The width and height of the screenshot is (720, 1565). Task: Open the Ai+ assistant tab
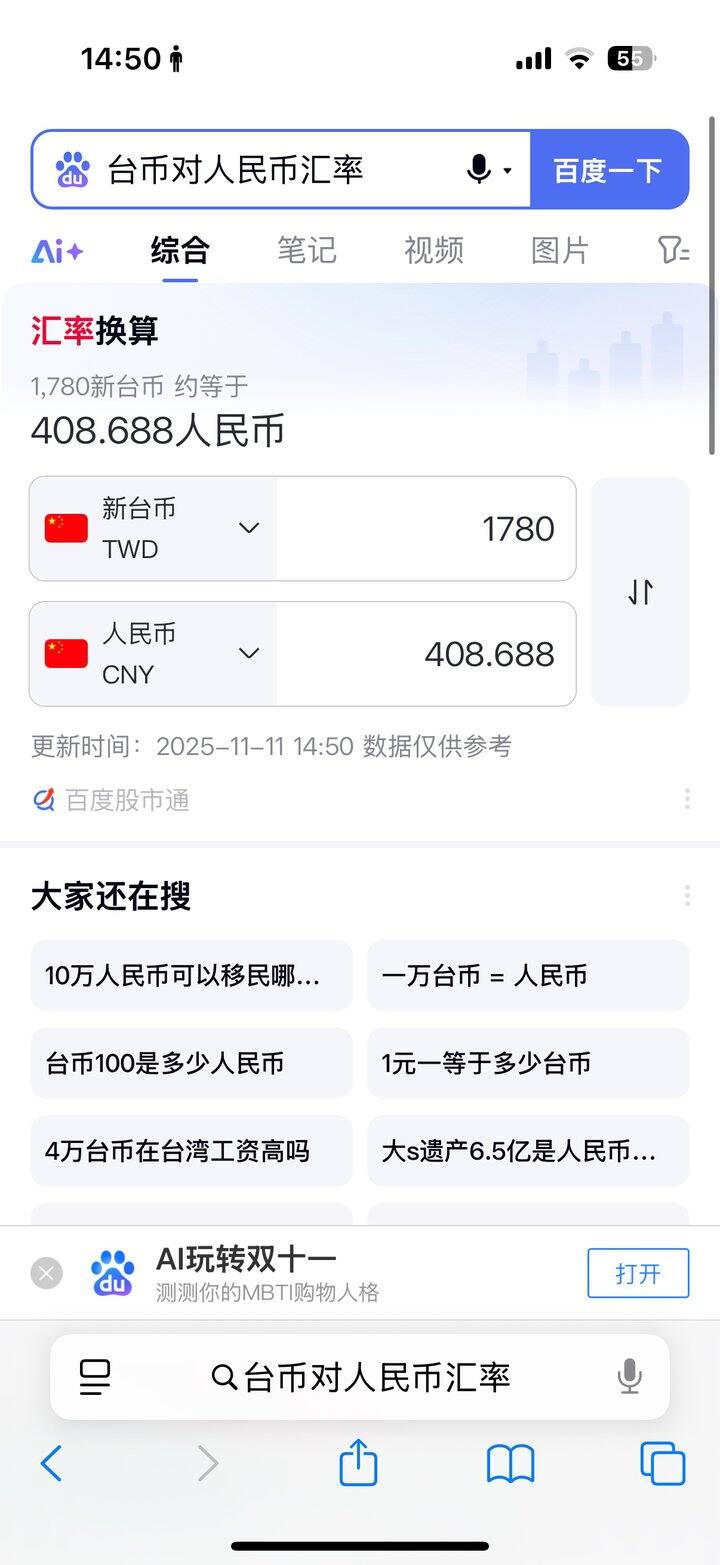[57, 251]
